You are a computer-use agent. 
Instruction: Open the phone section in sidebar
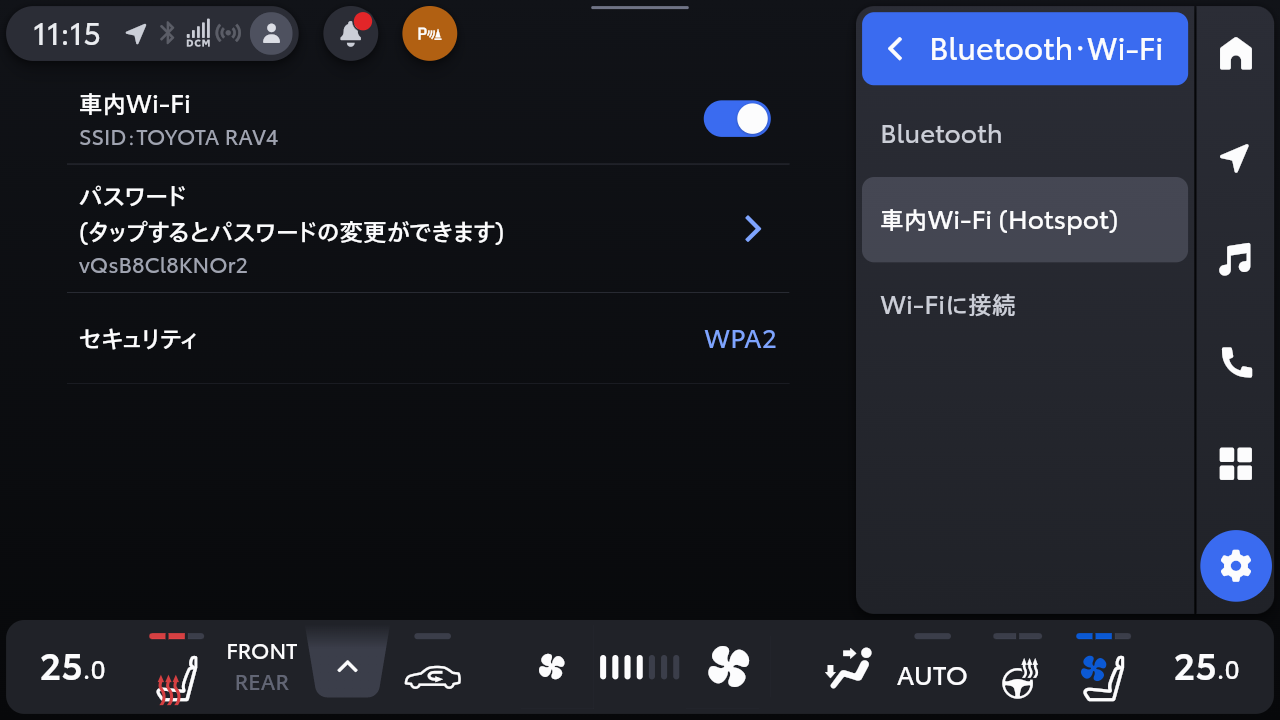(x=1236, y=362)
